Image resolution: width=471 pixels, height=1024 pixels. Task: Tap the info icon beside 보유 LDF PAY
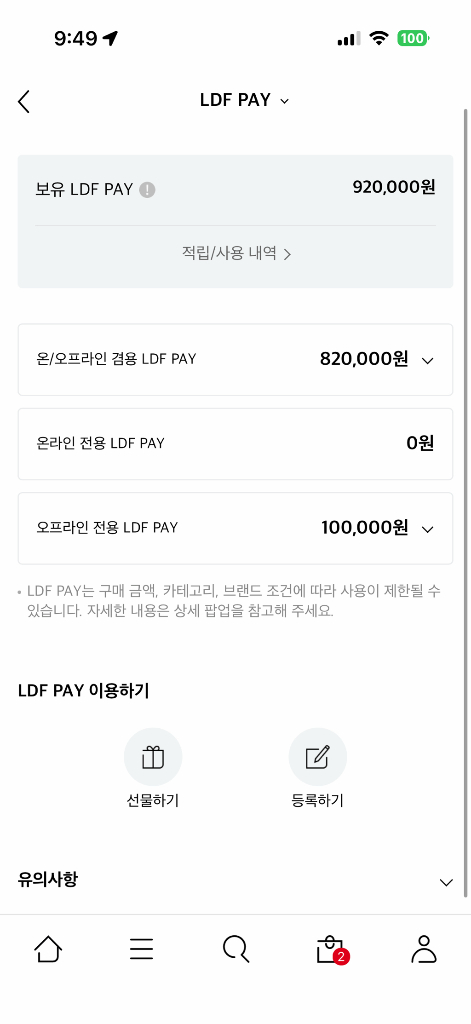point(148,190)
